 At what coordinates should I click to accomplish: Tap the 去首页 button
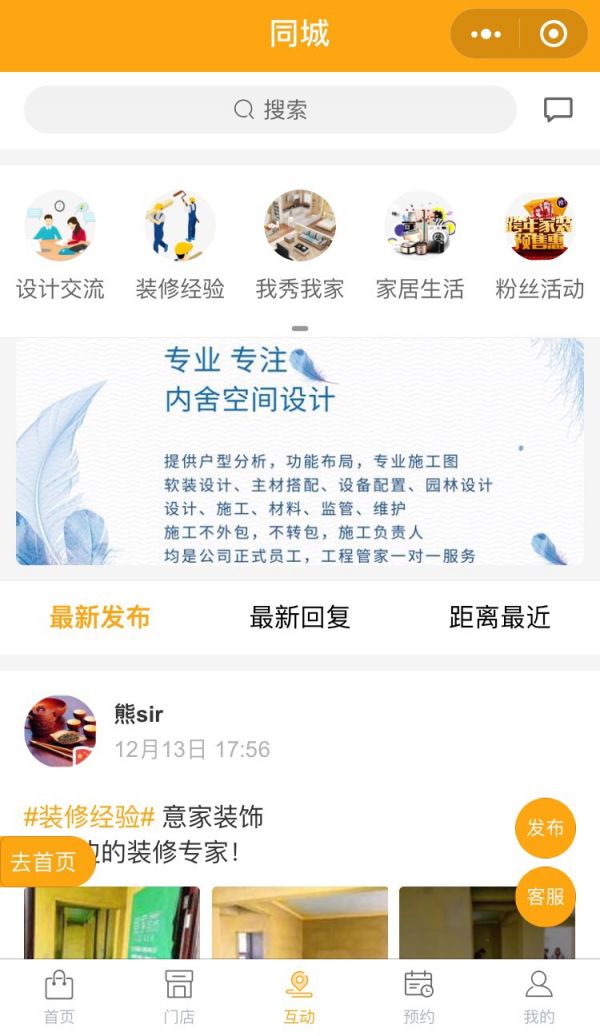pos(45,862)
